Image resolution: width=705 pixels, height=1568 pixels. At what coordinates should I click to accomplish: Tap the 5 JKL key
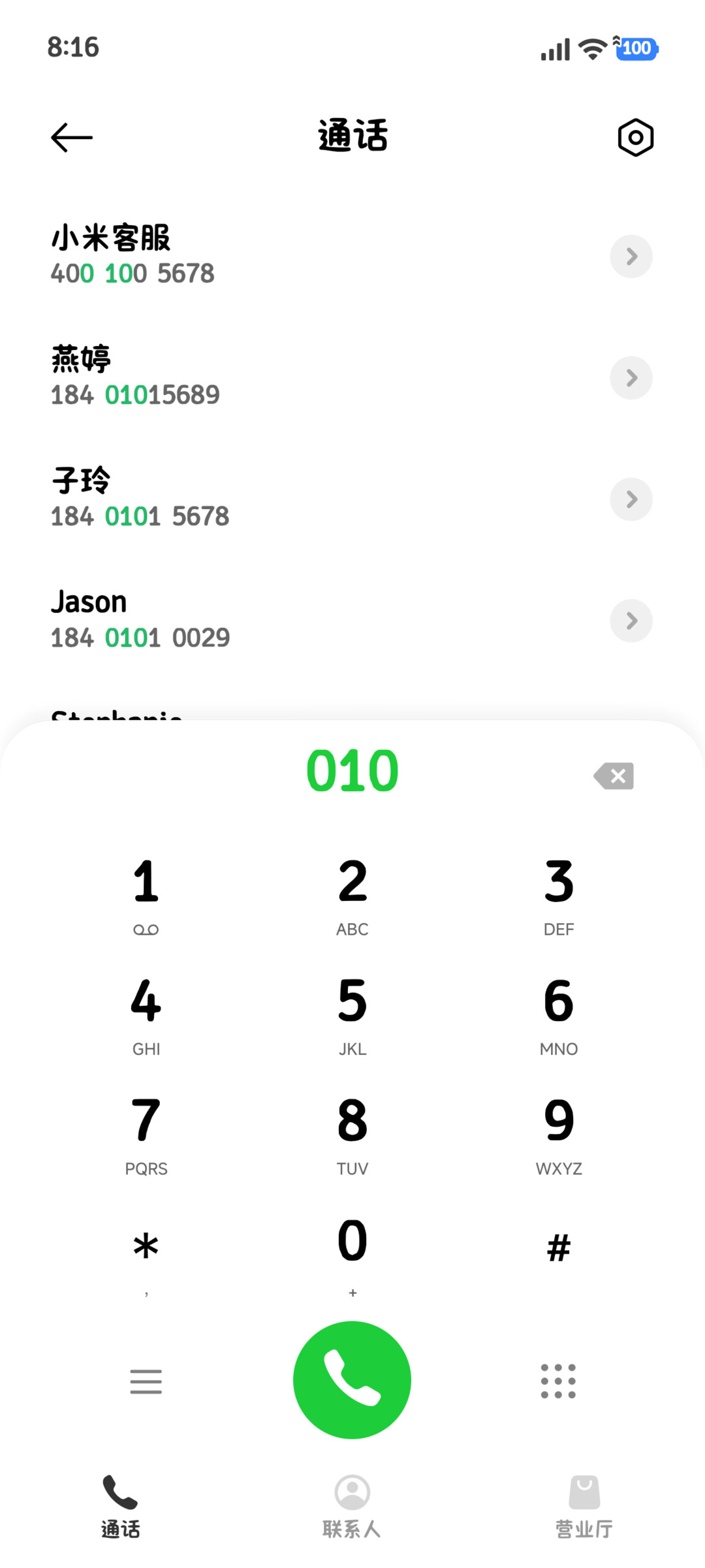[352, 1015]
